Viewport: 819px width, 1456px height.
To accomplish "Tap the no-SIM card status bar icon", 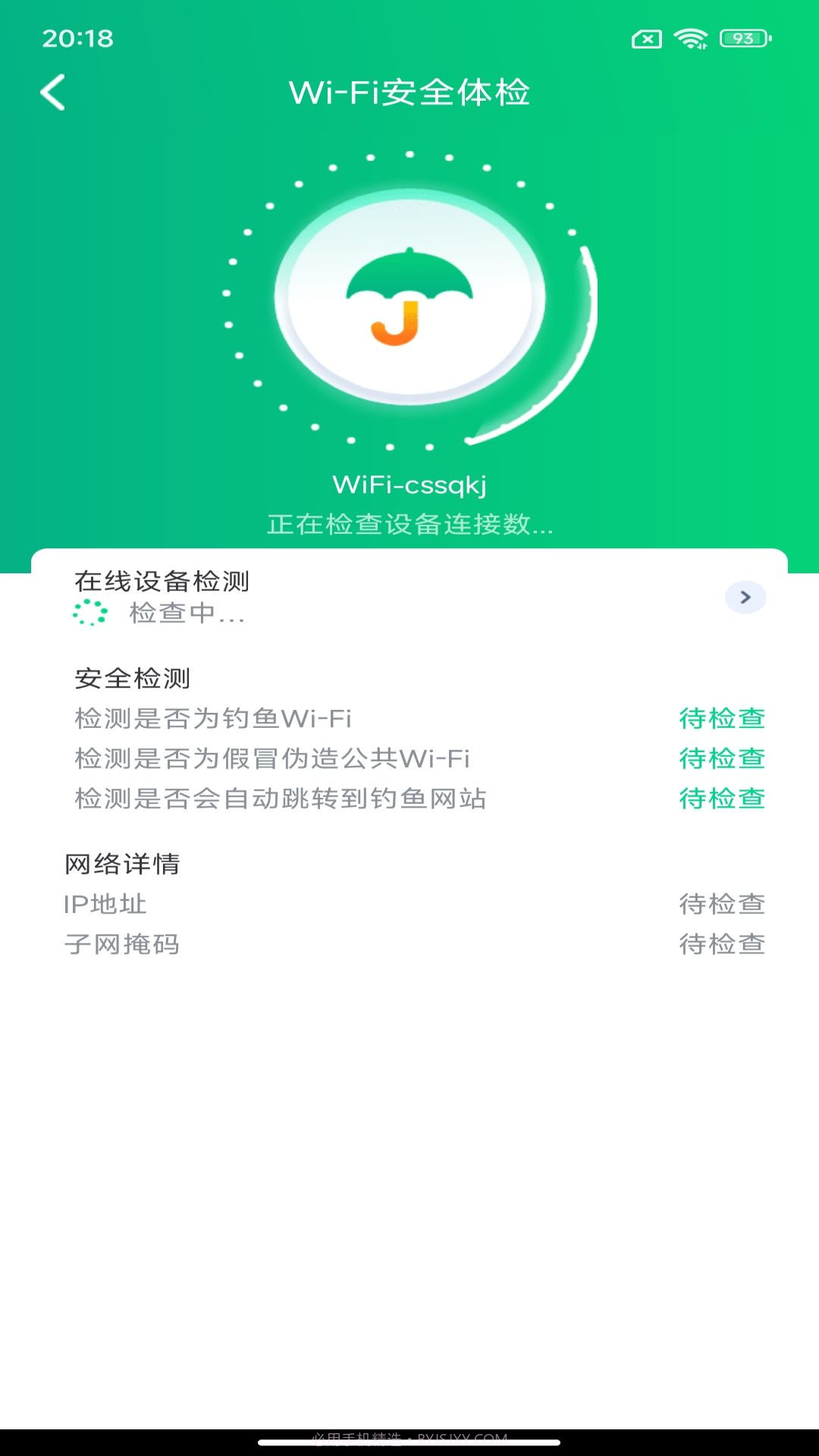I will tap(649, 38).
